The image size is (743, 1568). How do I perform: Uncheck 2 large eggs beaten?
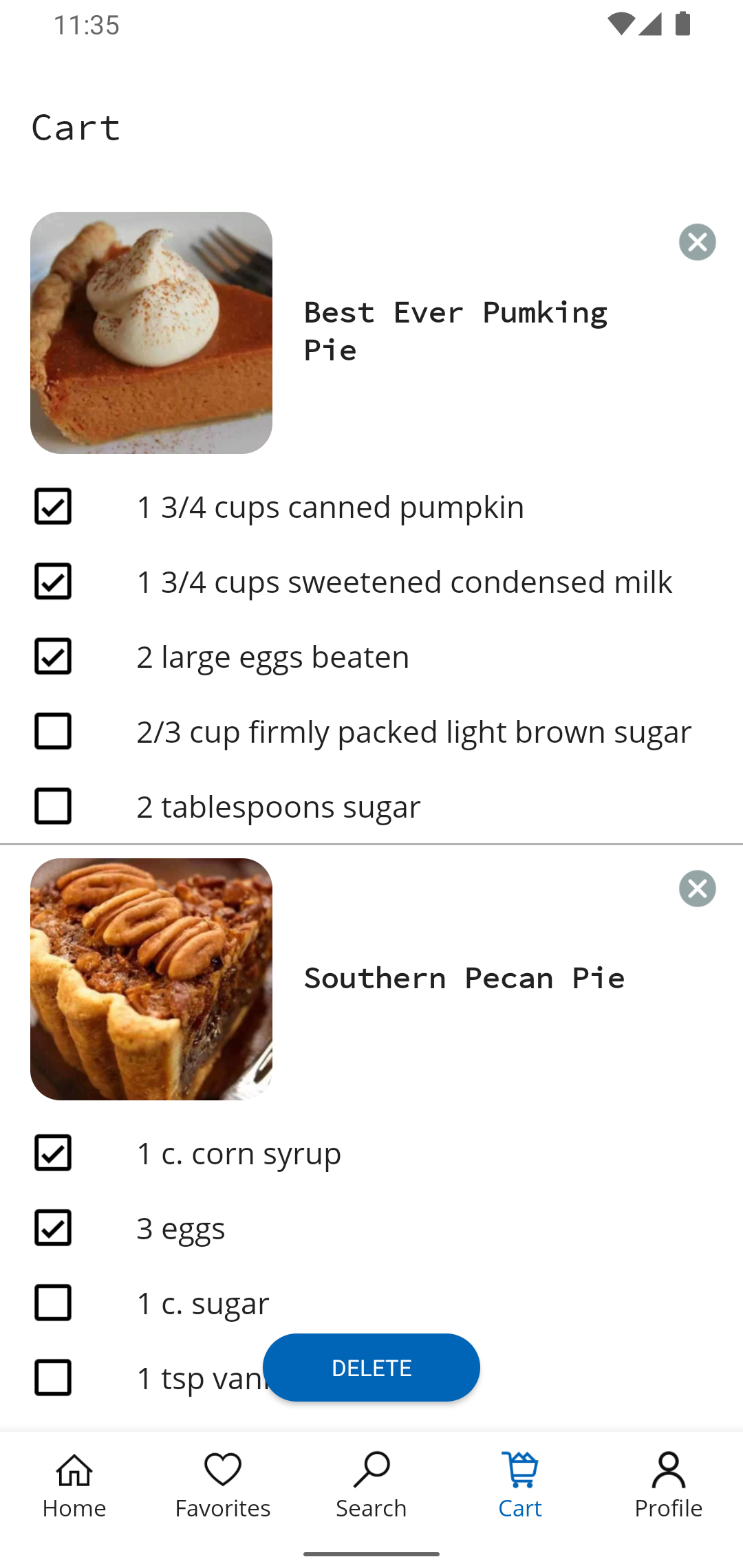pyautogui.click(x=53, y=656)
